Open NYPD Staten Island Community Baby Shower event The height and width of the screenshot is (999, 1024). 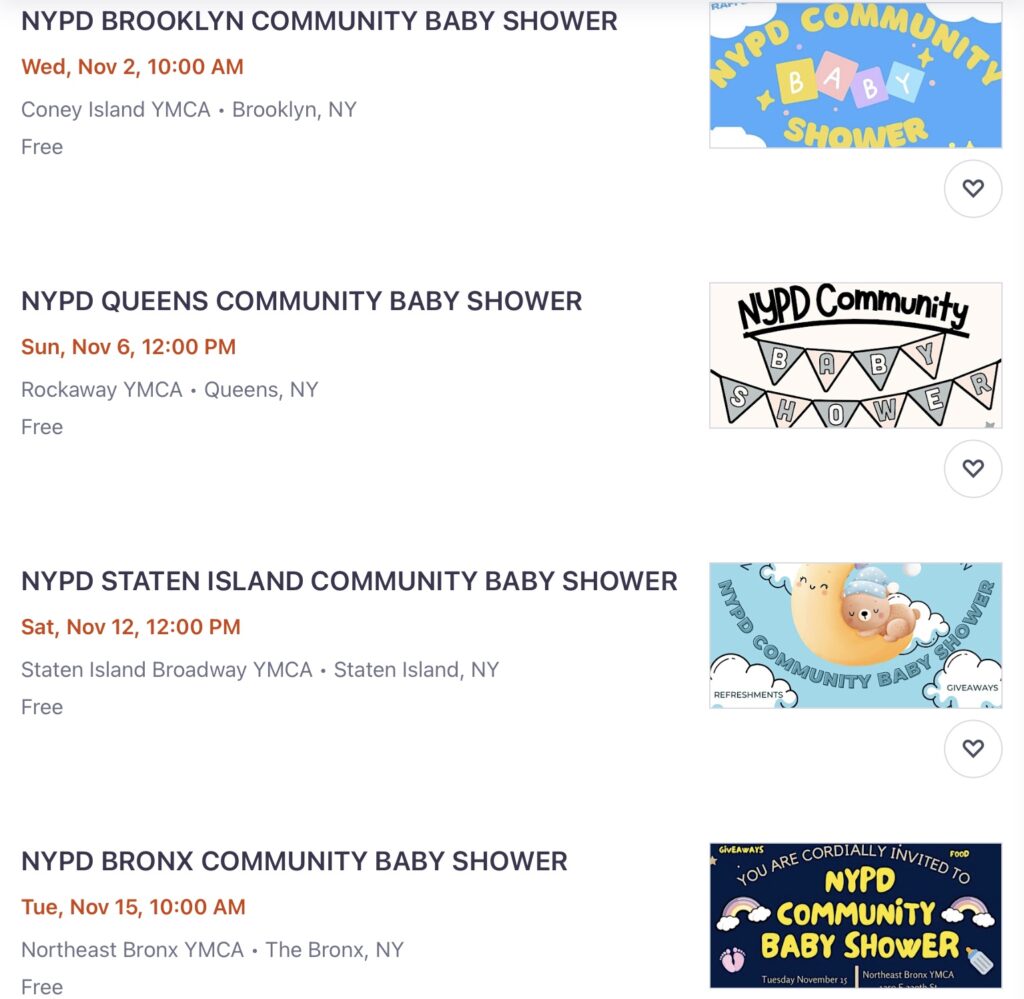tap(349, 581)
